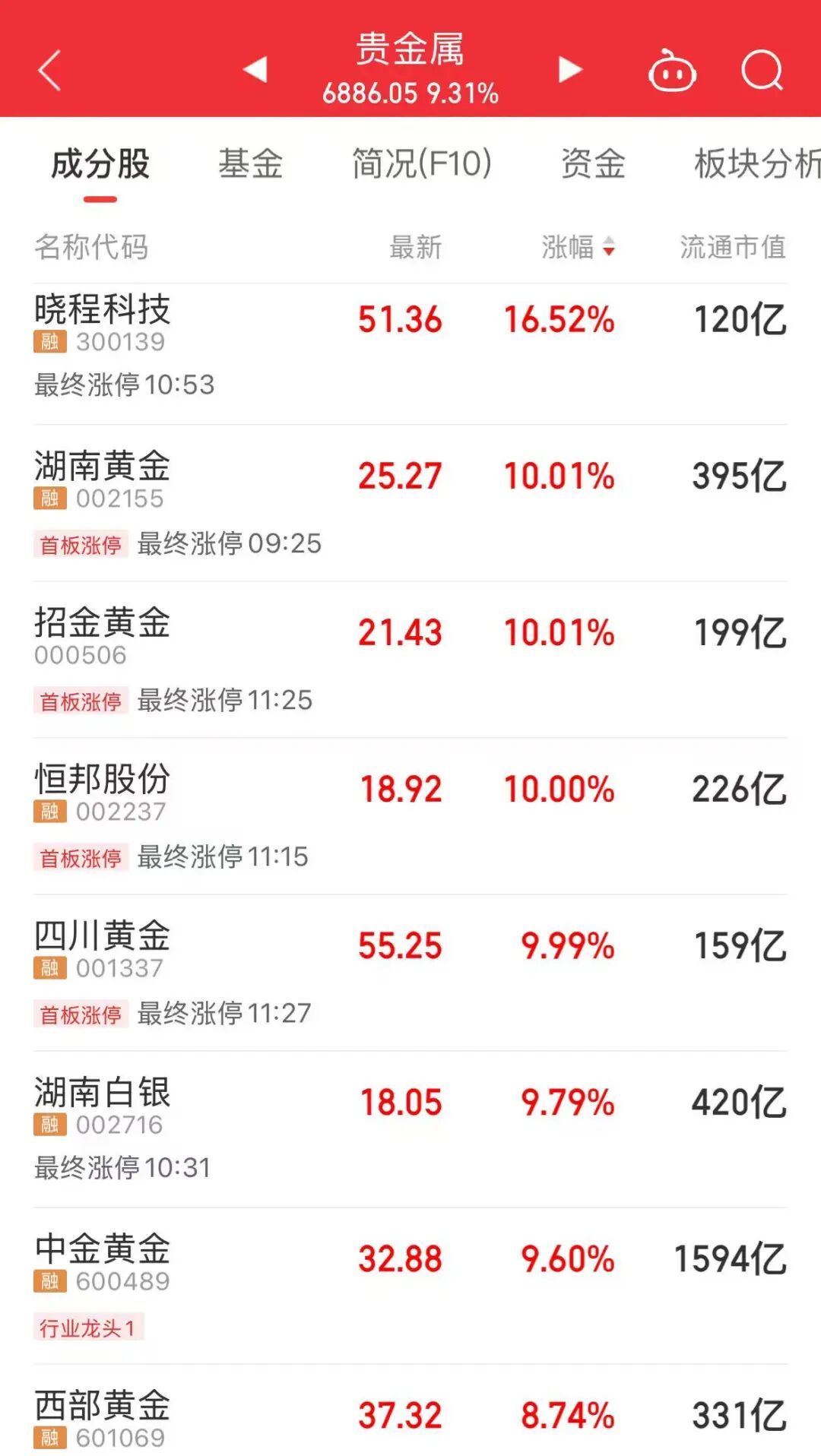The image size is (821, 1456).
Task: Open the AI assistant robot icon
Action: click(672, 72)
